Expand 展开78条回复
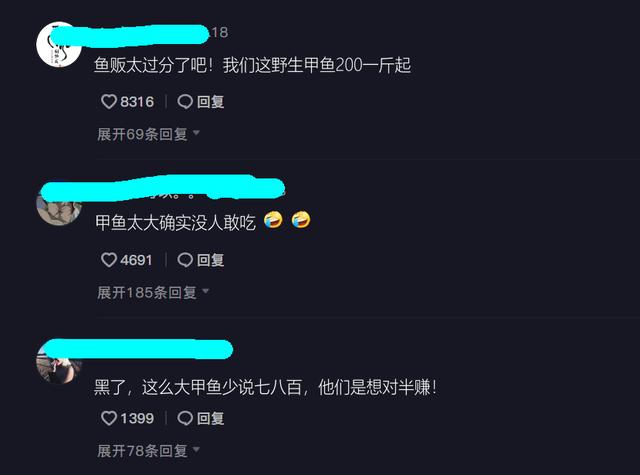 pyautogui.click(x=148, y=450)
